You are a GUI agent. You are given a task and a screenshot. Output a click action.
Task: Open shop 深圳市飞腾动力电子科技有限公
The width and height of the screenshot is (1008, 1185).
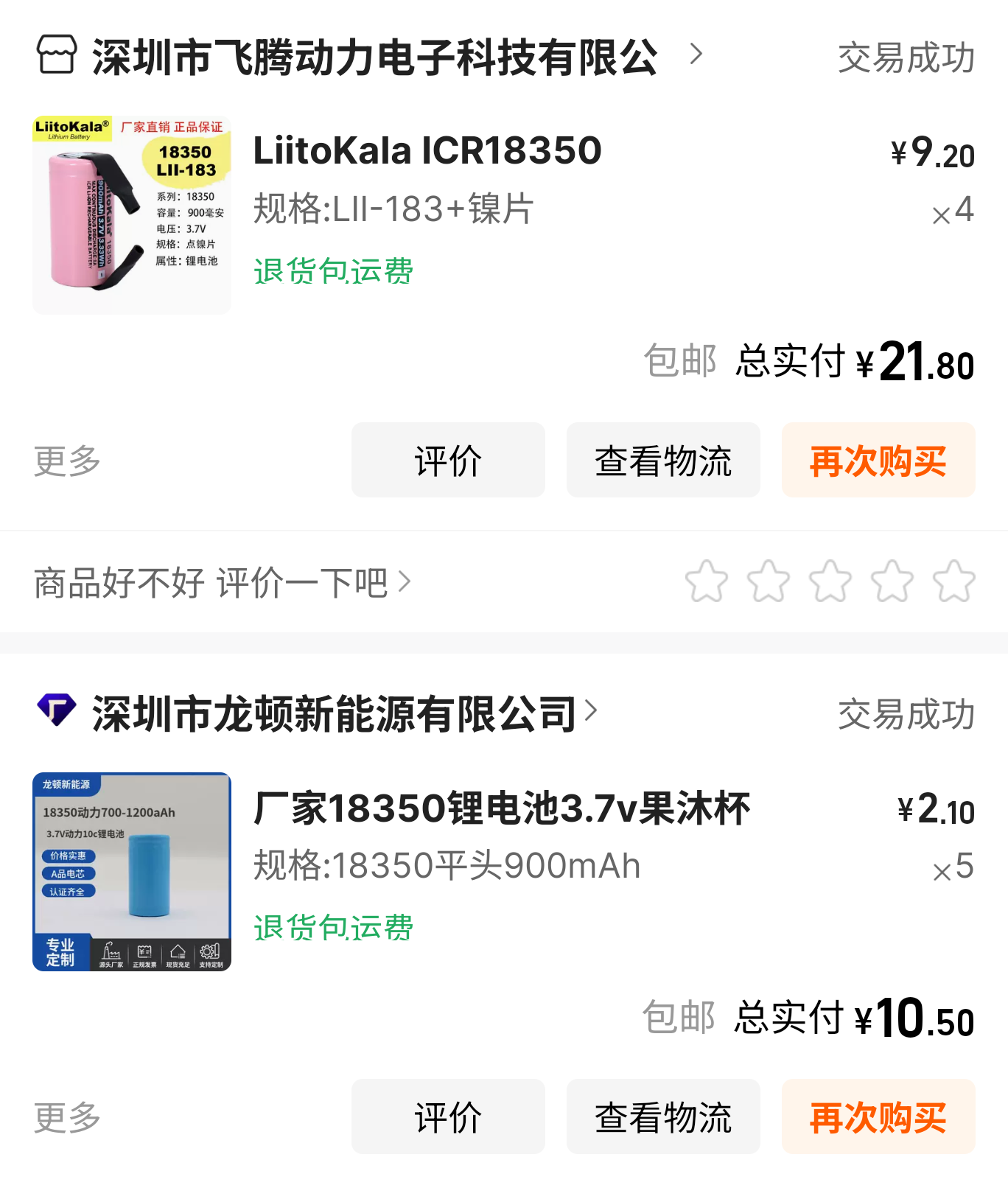point(374,57)
